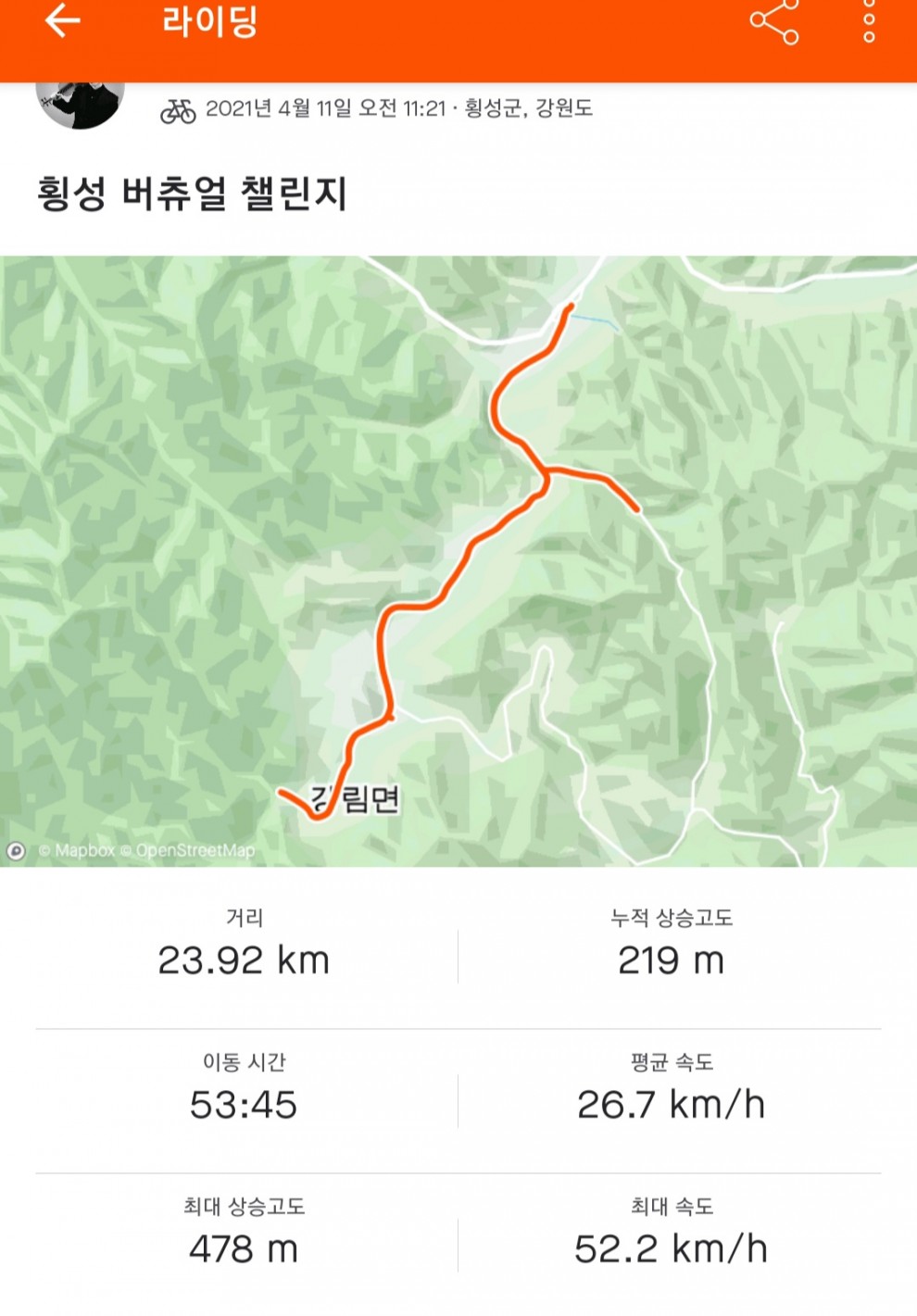This screenshot has width=917, height=1316.
Task: Go back using the arrow icon
Action: click(62, 20)
